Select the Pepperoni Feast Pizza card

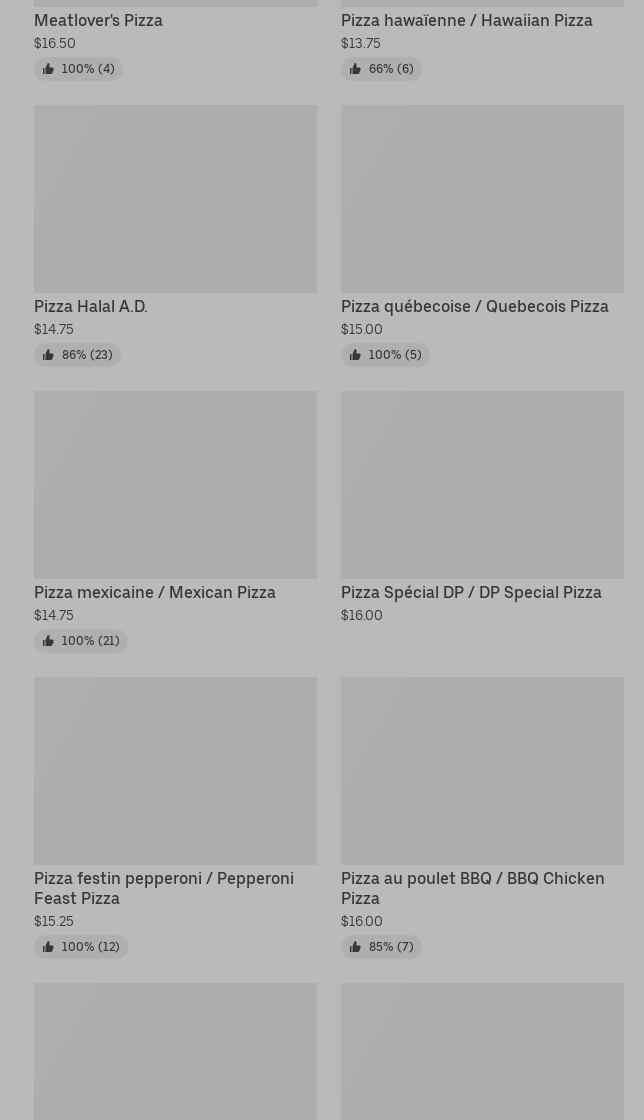tap(175, 818)
